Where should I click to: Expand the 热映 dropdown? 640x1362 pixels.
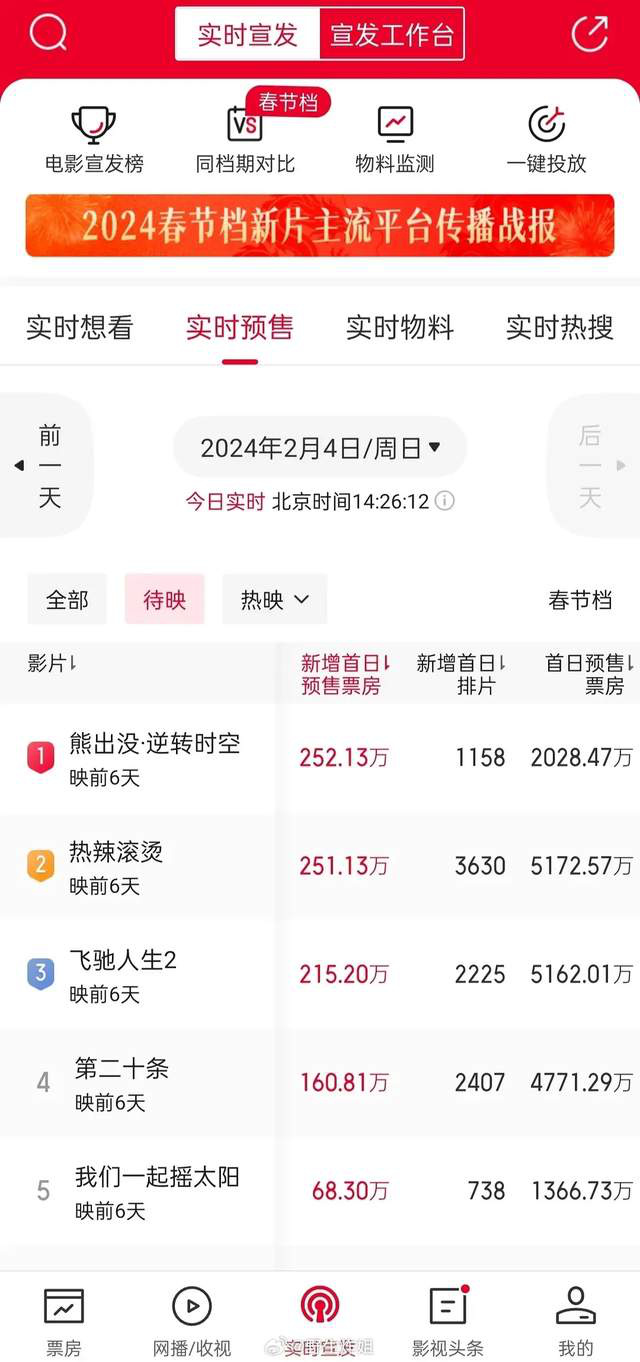pos(275,600)
